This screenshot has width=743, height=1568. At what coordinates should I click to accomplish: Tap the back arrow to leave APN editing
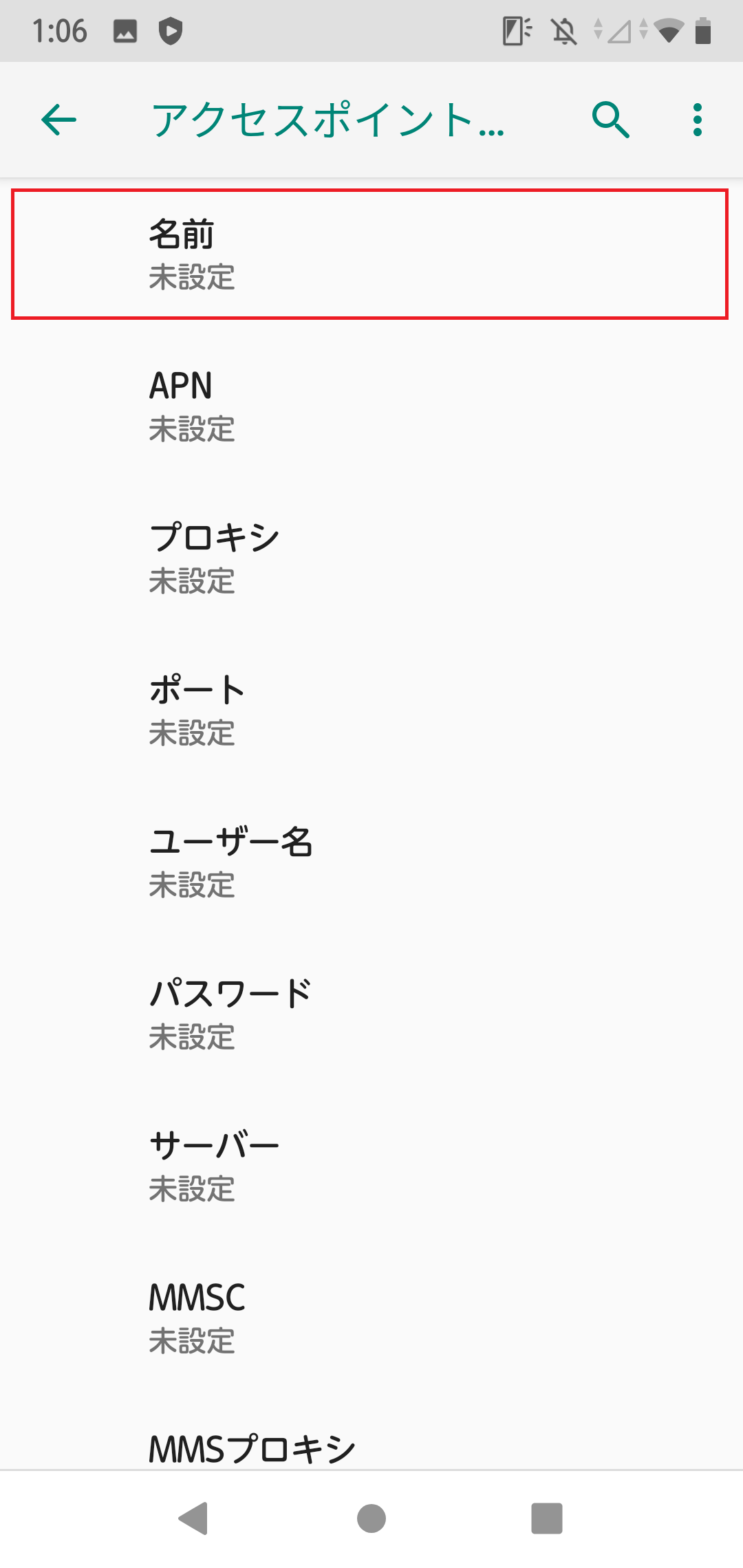pyautogui.click(x=58, y=120)
